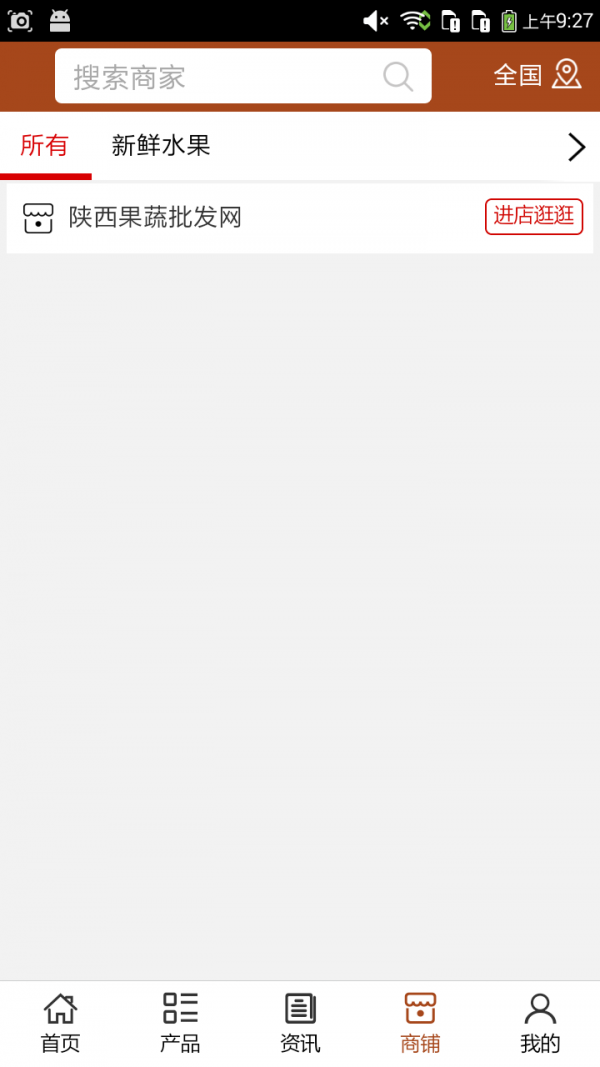Switch to the 新鲜水果 tab
Image resolution: width=600 pixels, height=1067 pixels.
tap(161, 146)
